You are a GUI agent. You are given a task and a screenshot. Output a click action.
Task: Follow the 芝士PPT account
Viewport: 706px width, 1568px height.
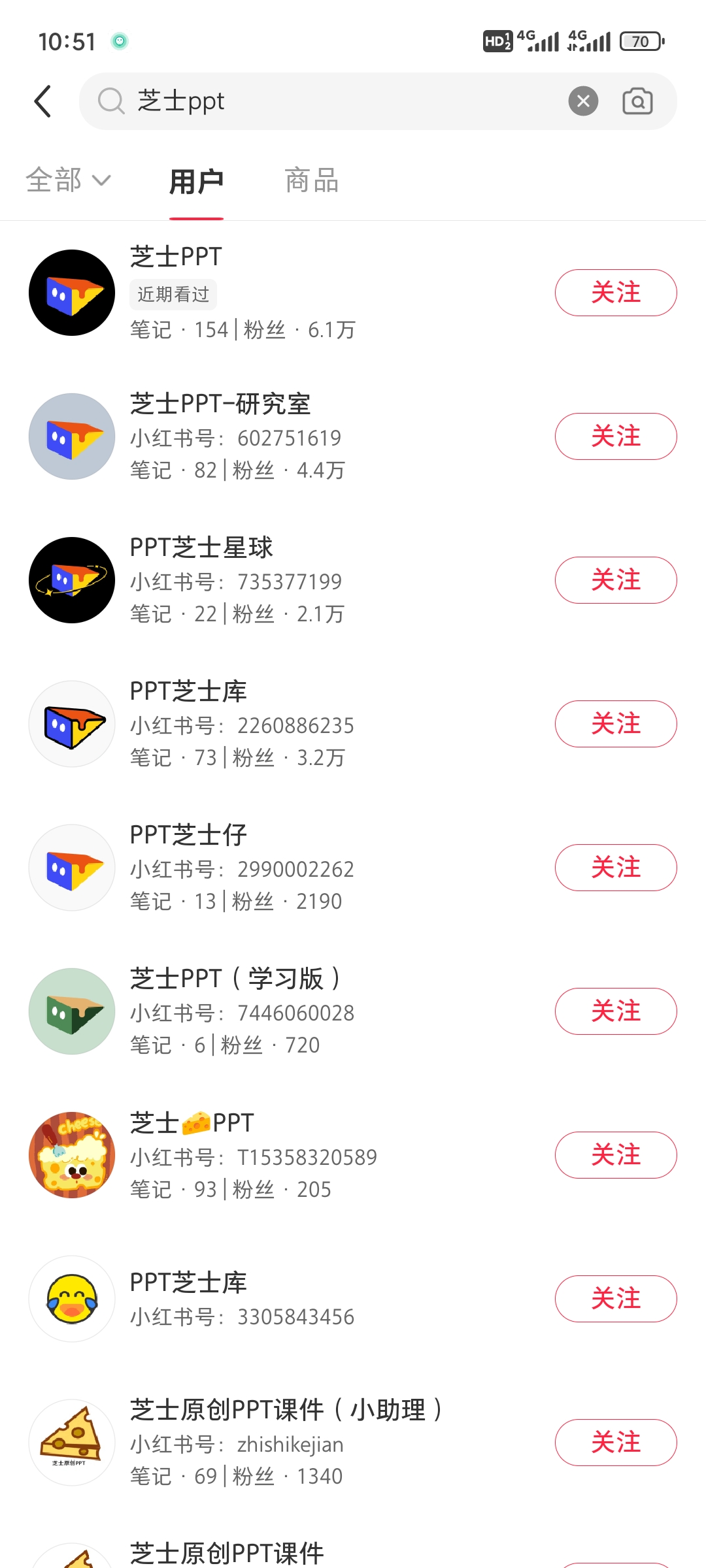(615, 292)
